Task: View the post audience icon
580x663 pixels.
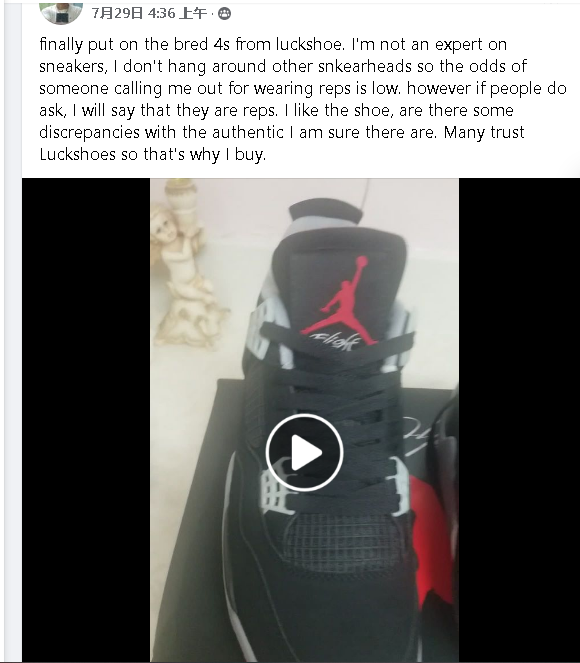Action: click(x=224, y=14)
